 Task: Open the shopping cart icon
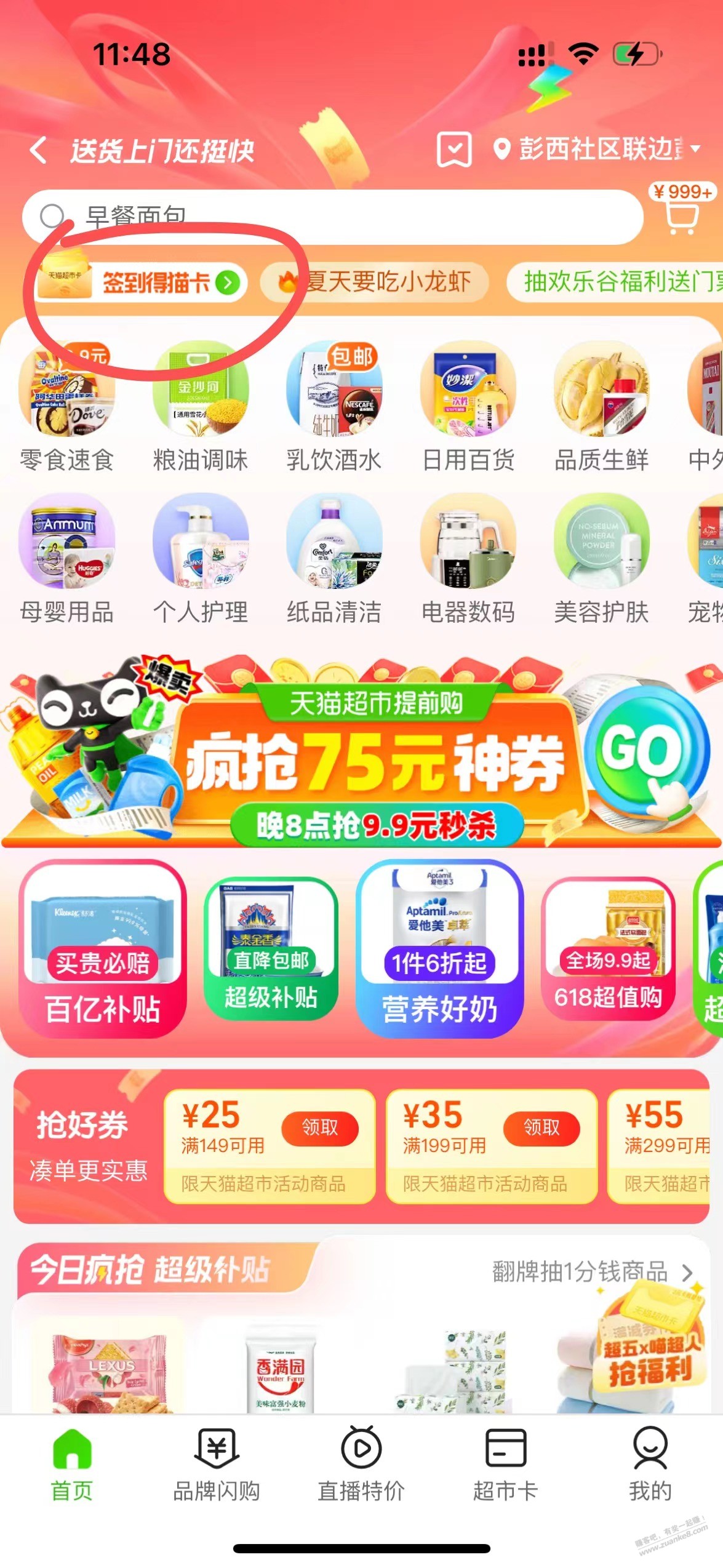point(682,218)
